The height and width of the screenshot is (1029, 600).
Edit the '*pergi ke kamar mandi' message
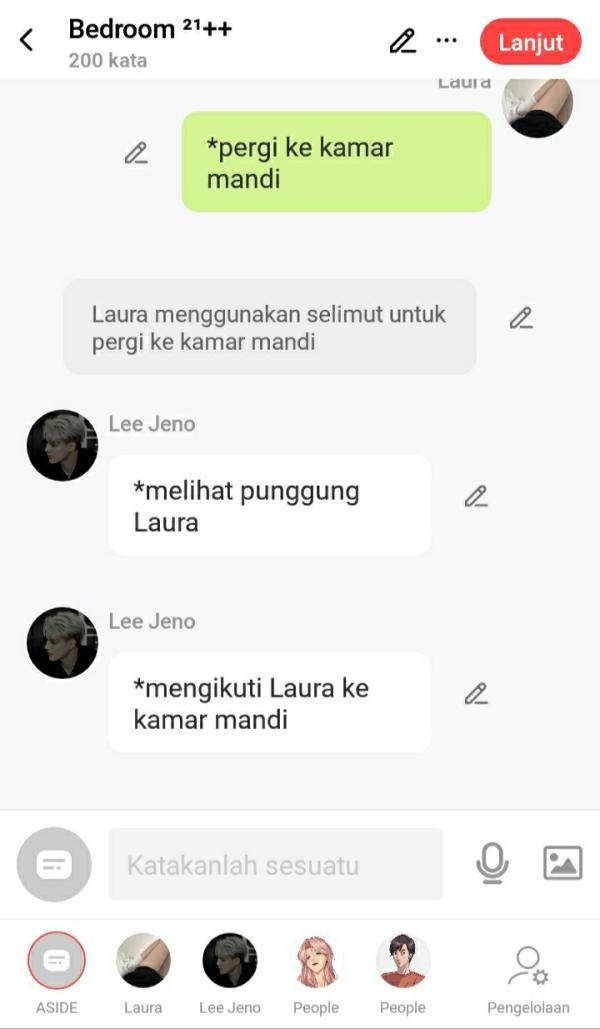[x=136, y=153]
